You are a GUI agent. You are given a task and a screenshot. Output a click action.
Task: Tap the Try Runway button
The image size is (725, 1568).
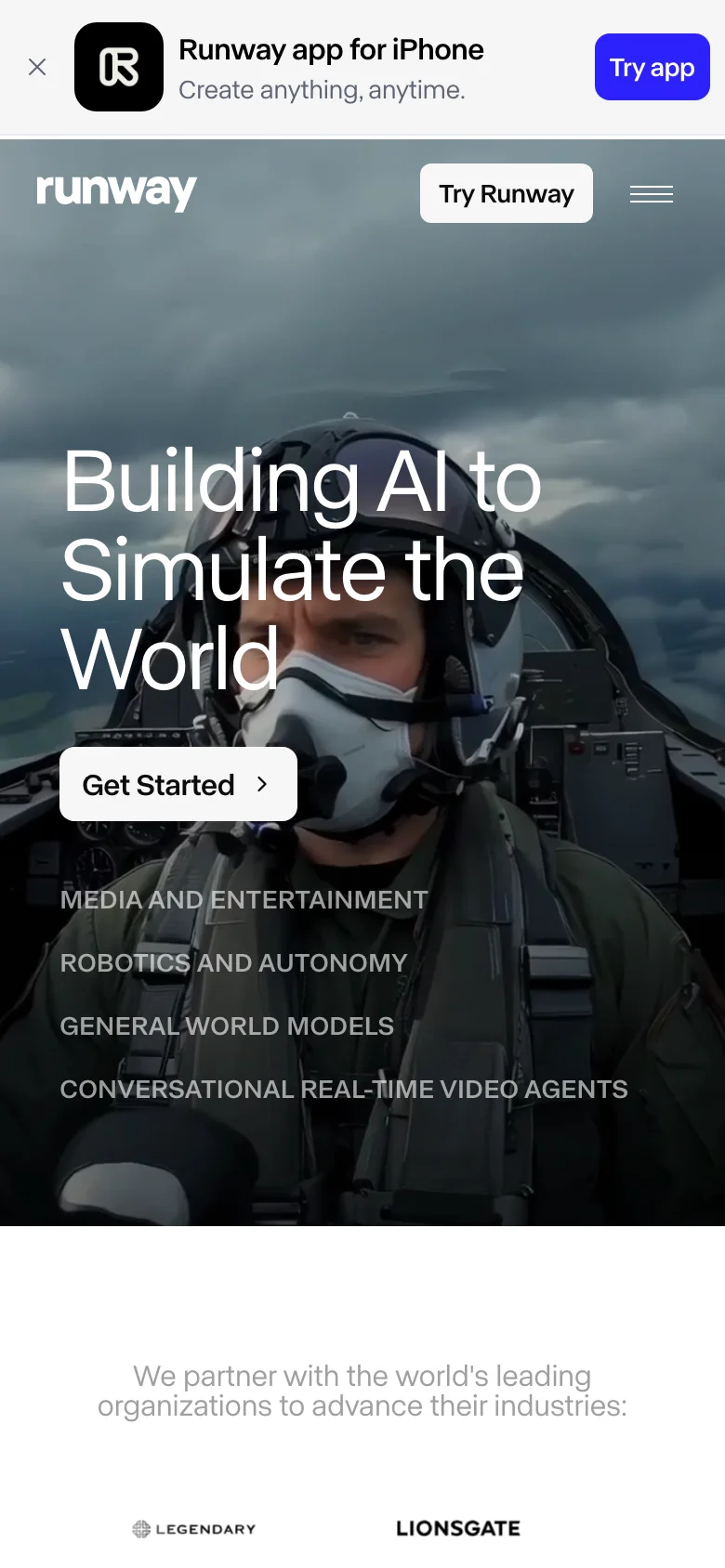pos(506,193)
